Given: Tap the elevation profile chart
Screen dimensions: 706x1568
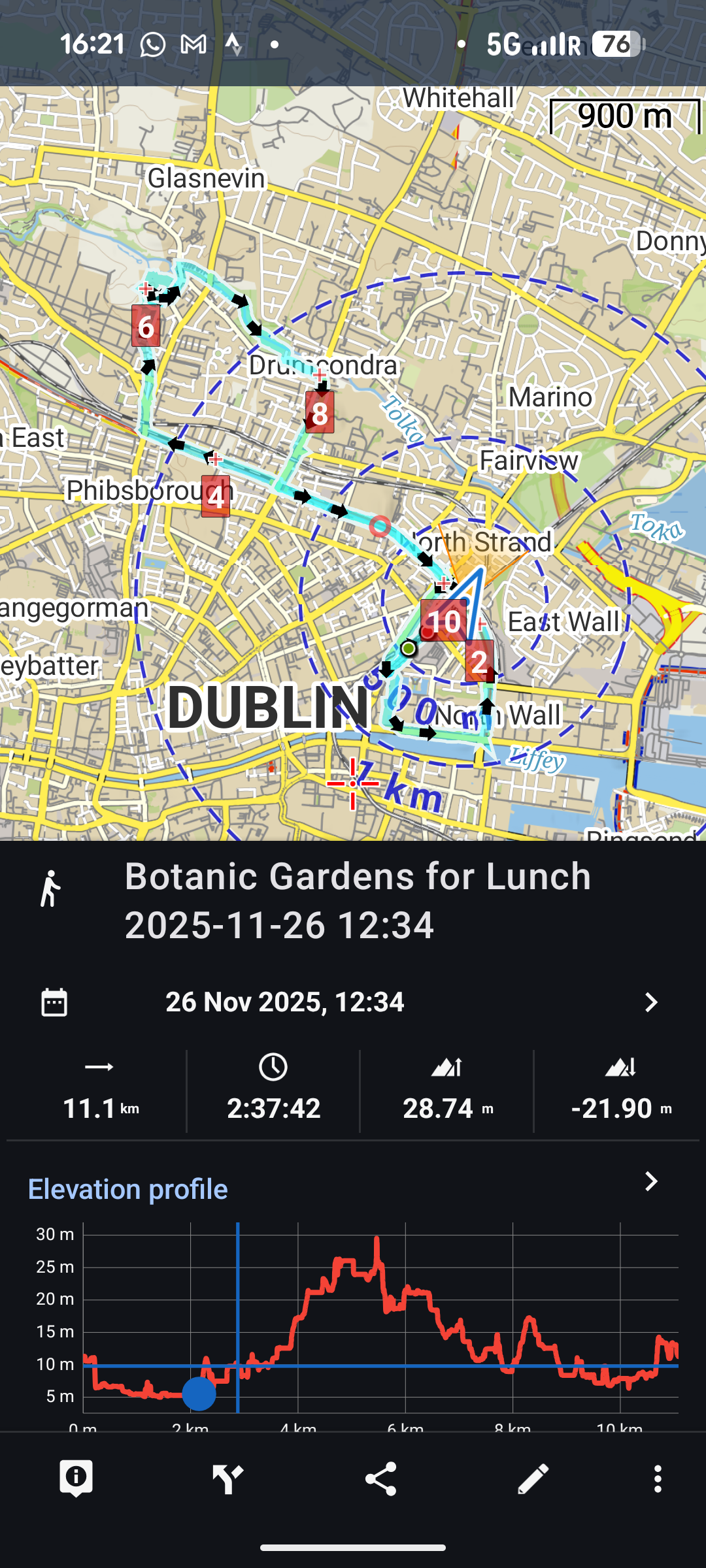Looking at the screenshot, I should [x=379, y=1320].
